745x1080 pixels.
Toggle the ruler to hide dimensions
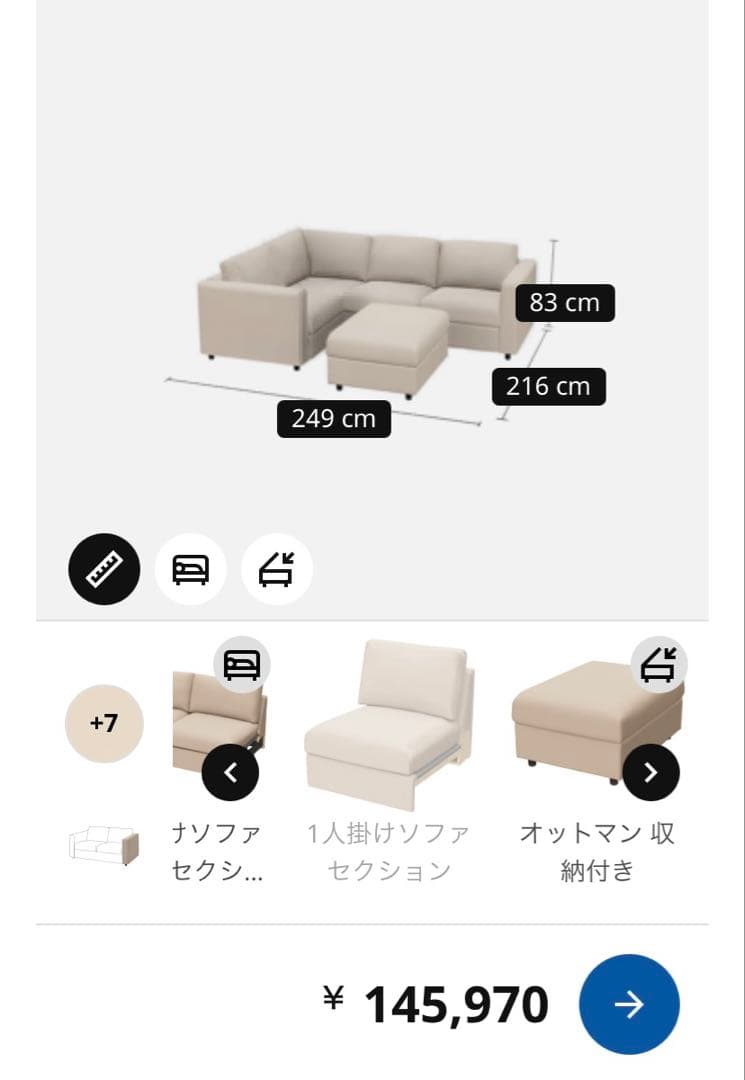[x=104, y=568]
